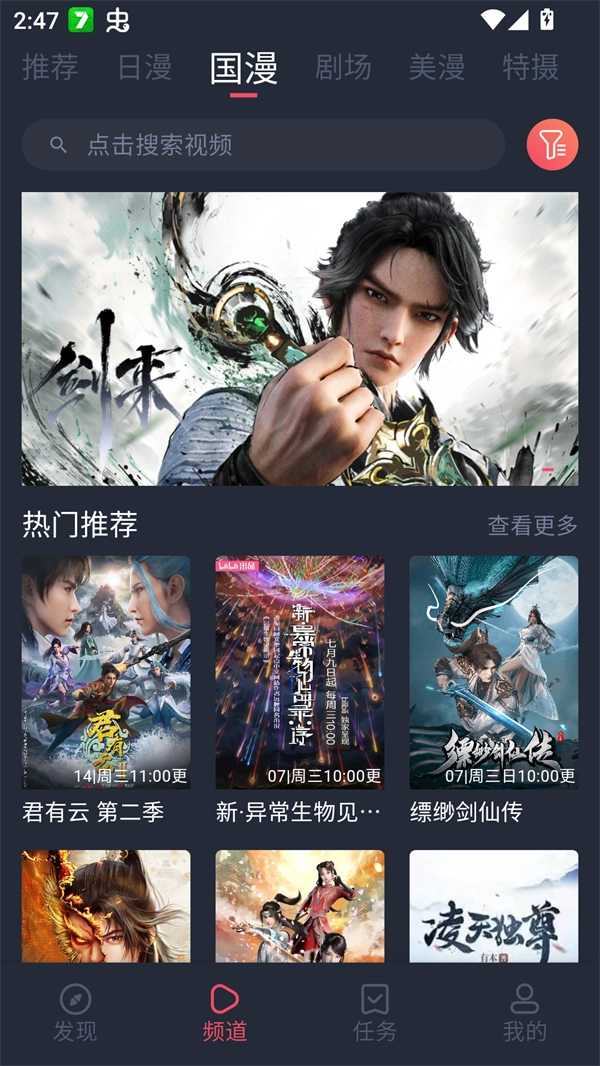This screenshot has width=600, height=1066.
Task: Switch to the 我的 profile tab
Action: tap(524, 1014)
